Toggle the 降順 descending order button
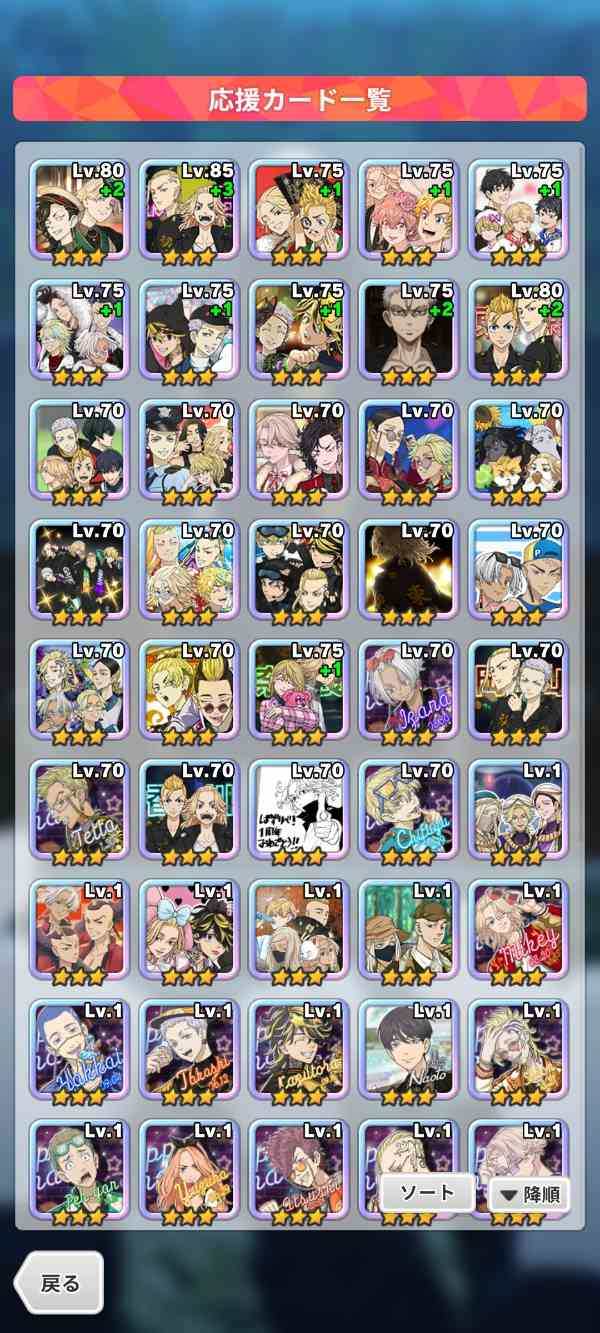This screenshot has width=600, height=1333. point(529,1193)
